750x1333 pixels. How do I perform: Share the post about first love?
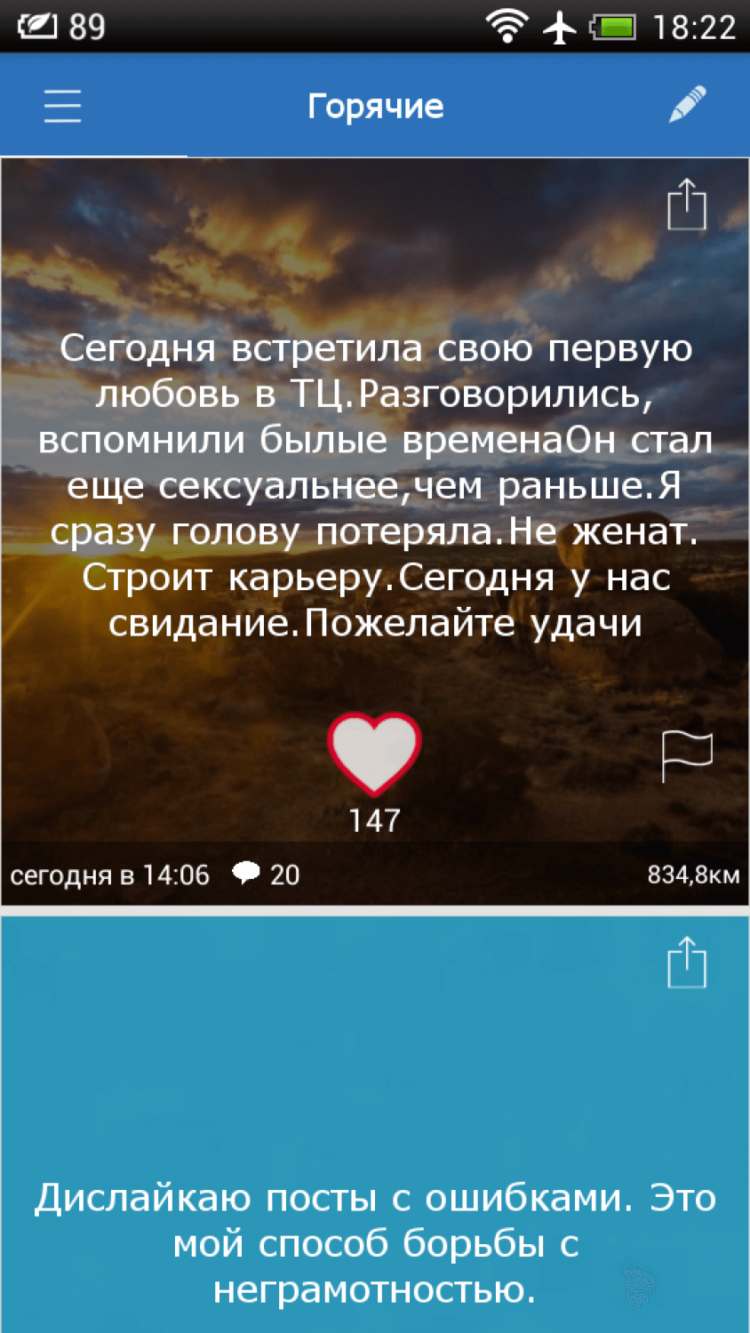click(686, 204)
